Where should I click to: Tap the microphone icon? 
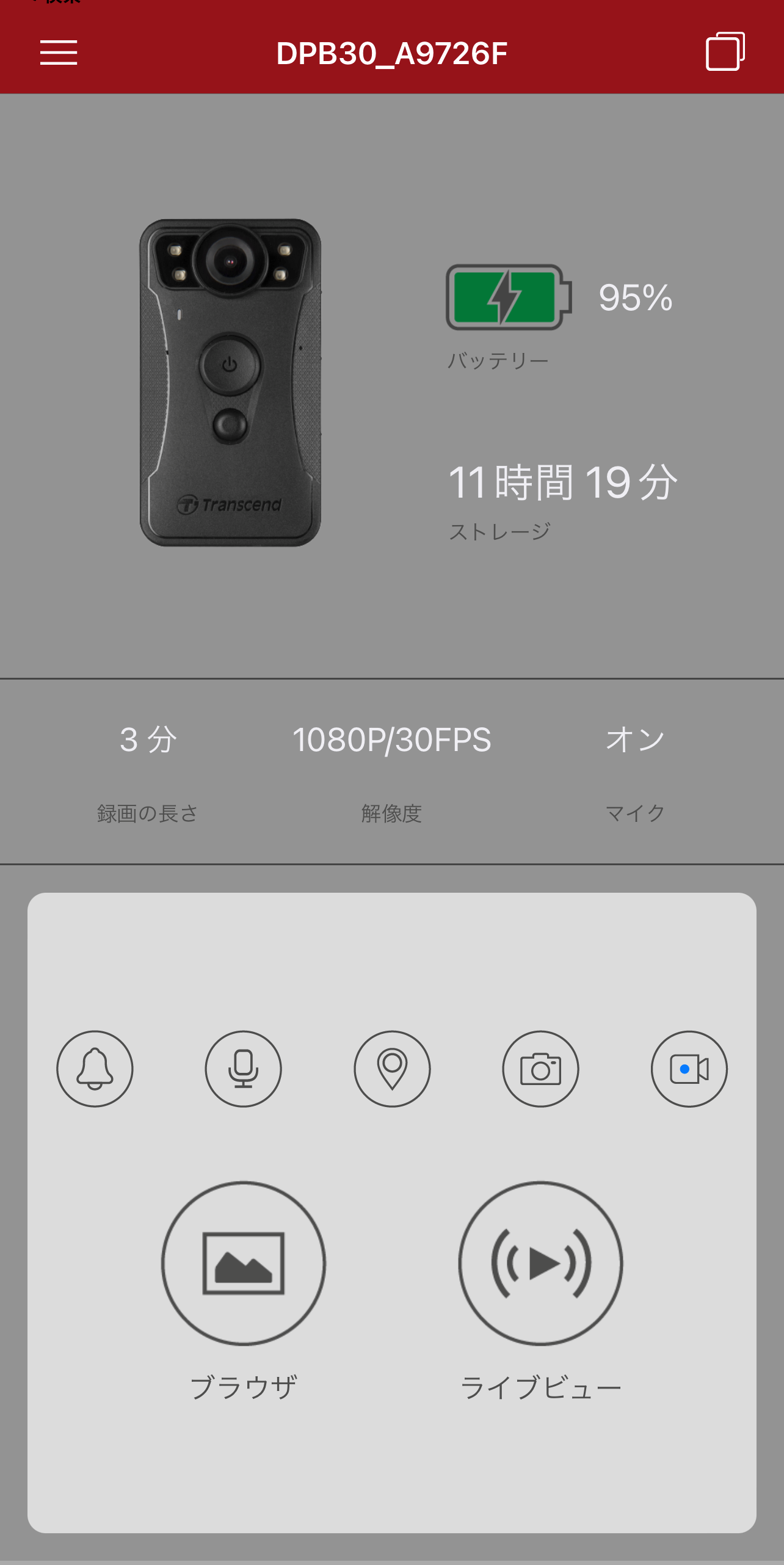[x=243, y=1069]
